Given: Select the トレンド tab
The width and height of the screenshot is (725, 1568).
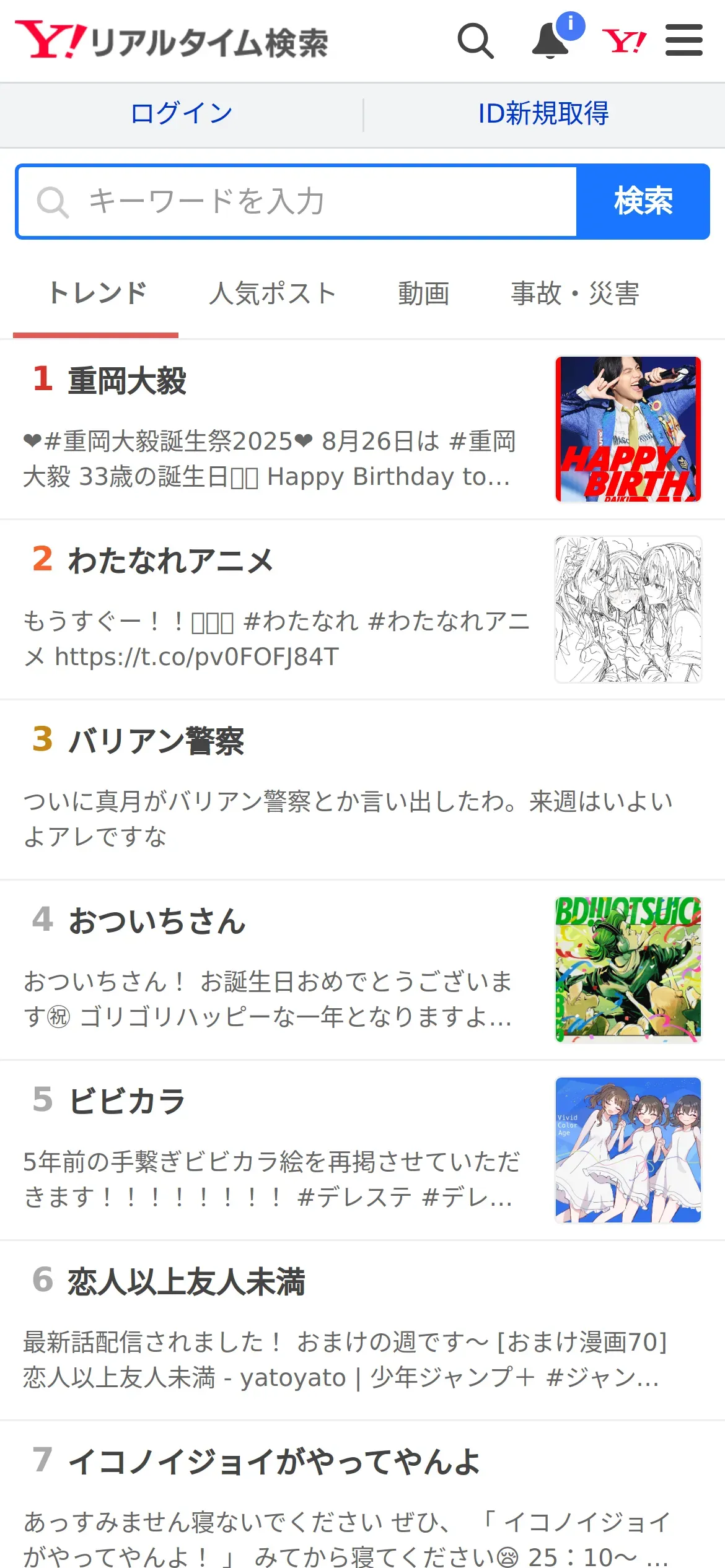Looking at the screenshot, I should [x=96, y=294].
